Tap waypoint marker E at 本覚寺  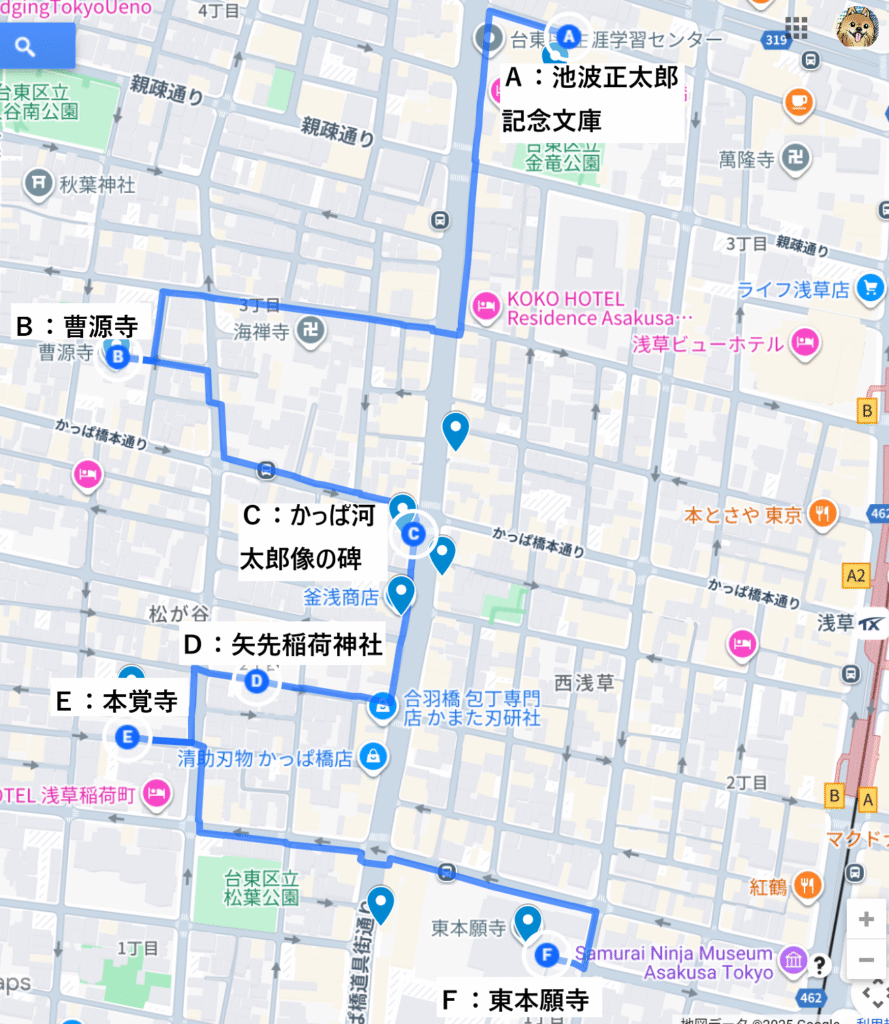coord(126,737)
